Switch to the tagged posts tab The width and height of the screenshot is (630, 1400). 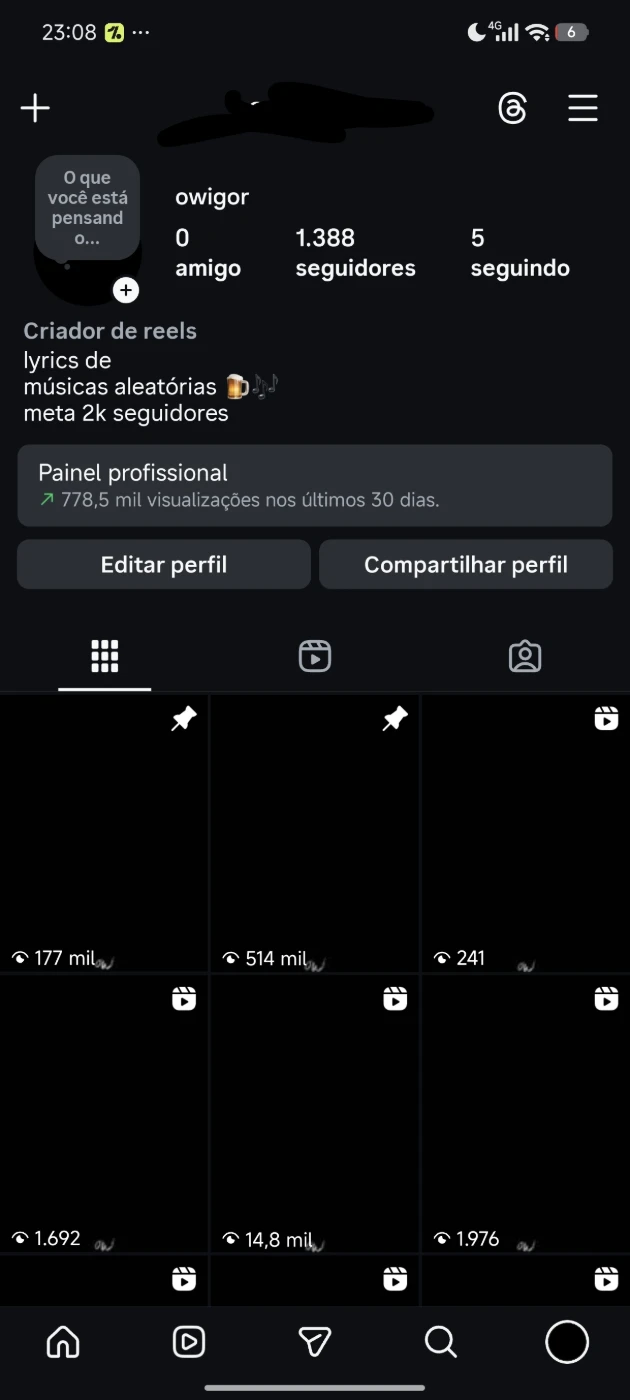coord(525,657)
